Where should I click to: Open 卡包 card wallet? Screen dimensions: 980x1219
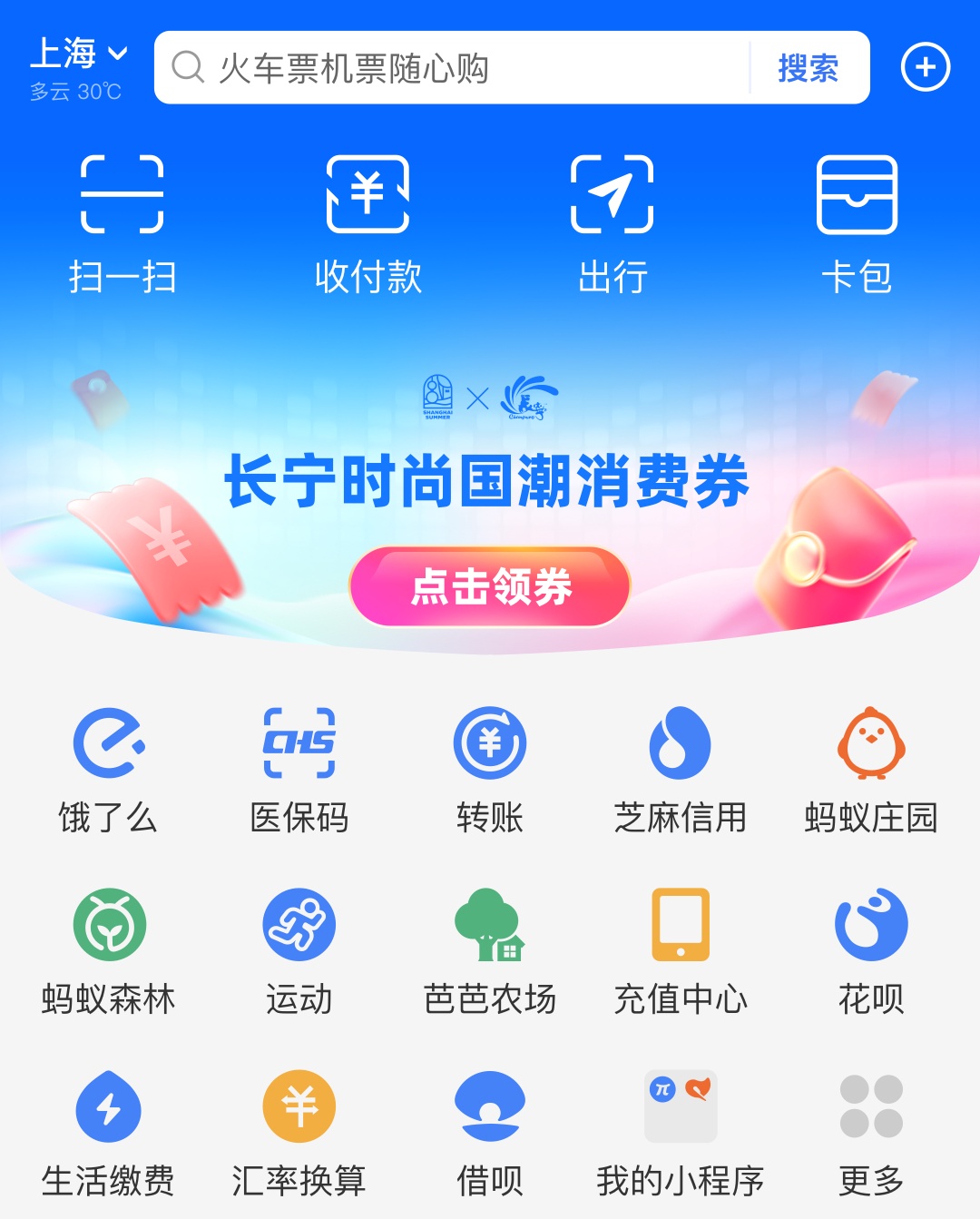pos(857,222)
